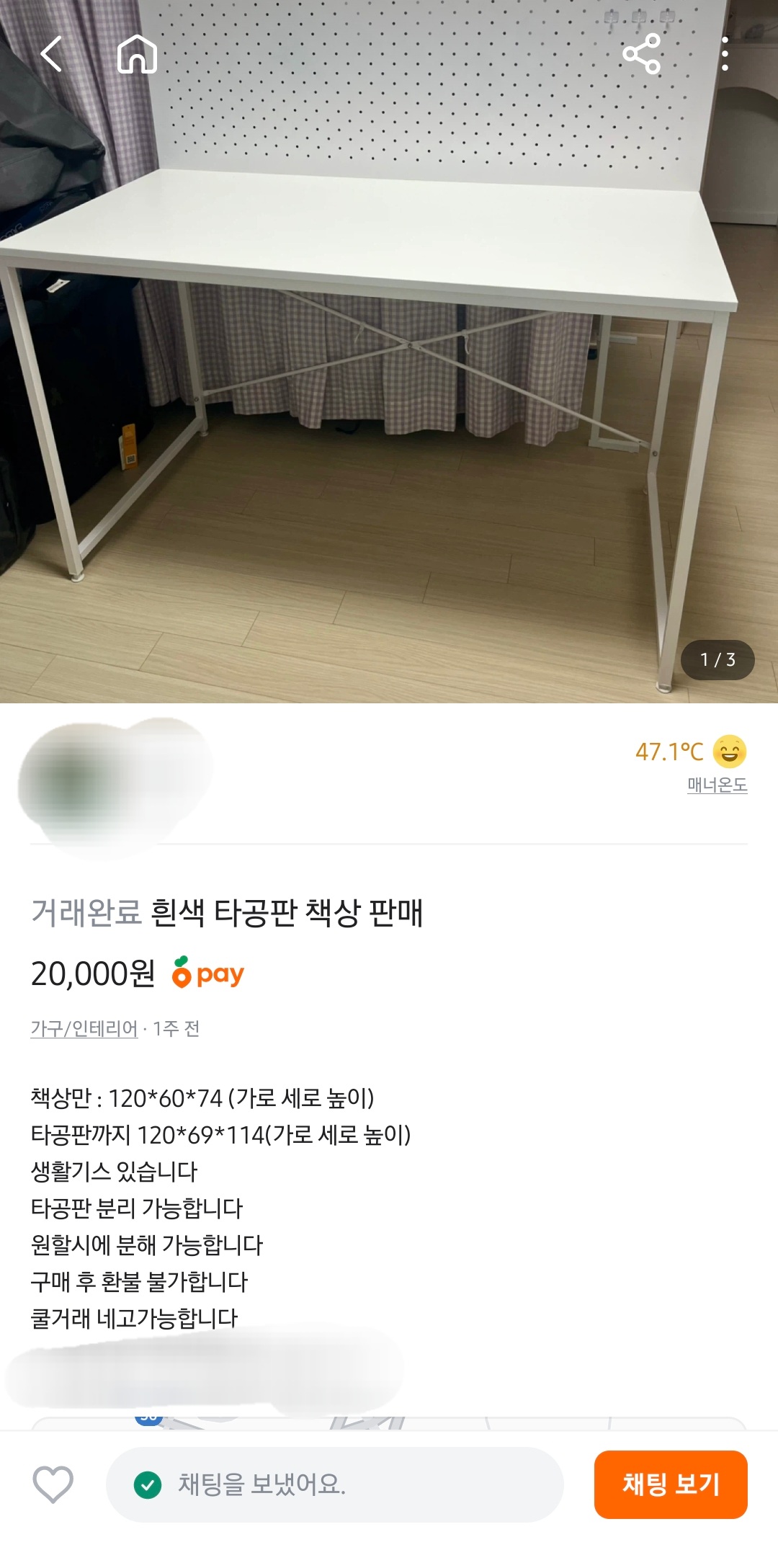The height and width of the screenshot is (1568, 778).
Task: Return to the home screen via house icon
Action: click(x=137, y=54)
